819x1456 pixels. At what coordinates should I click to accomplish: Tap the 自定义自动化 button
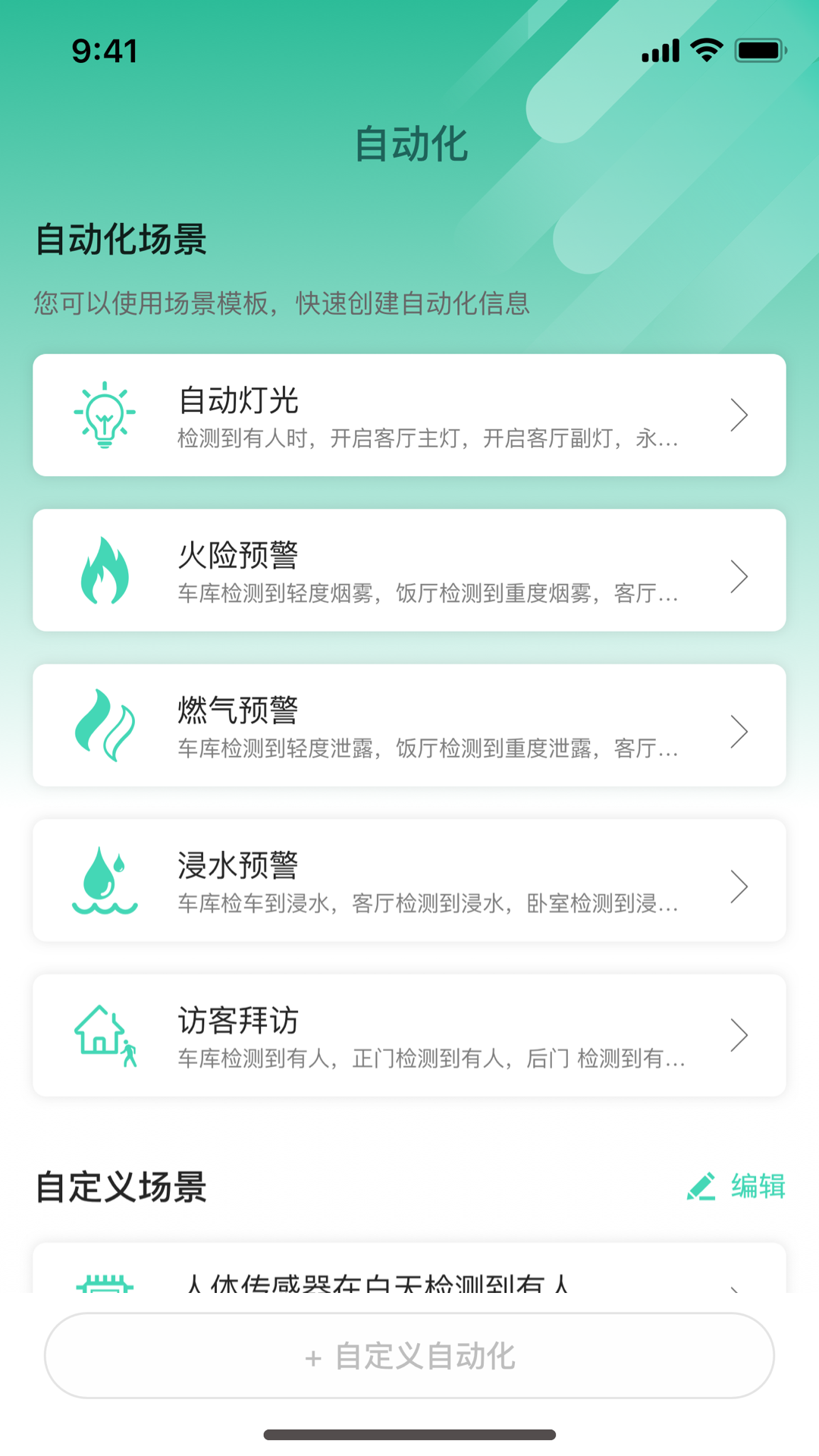point(409,1355)
